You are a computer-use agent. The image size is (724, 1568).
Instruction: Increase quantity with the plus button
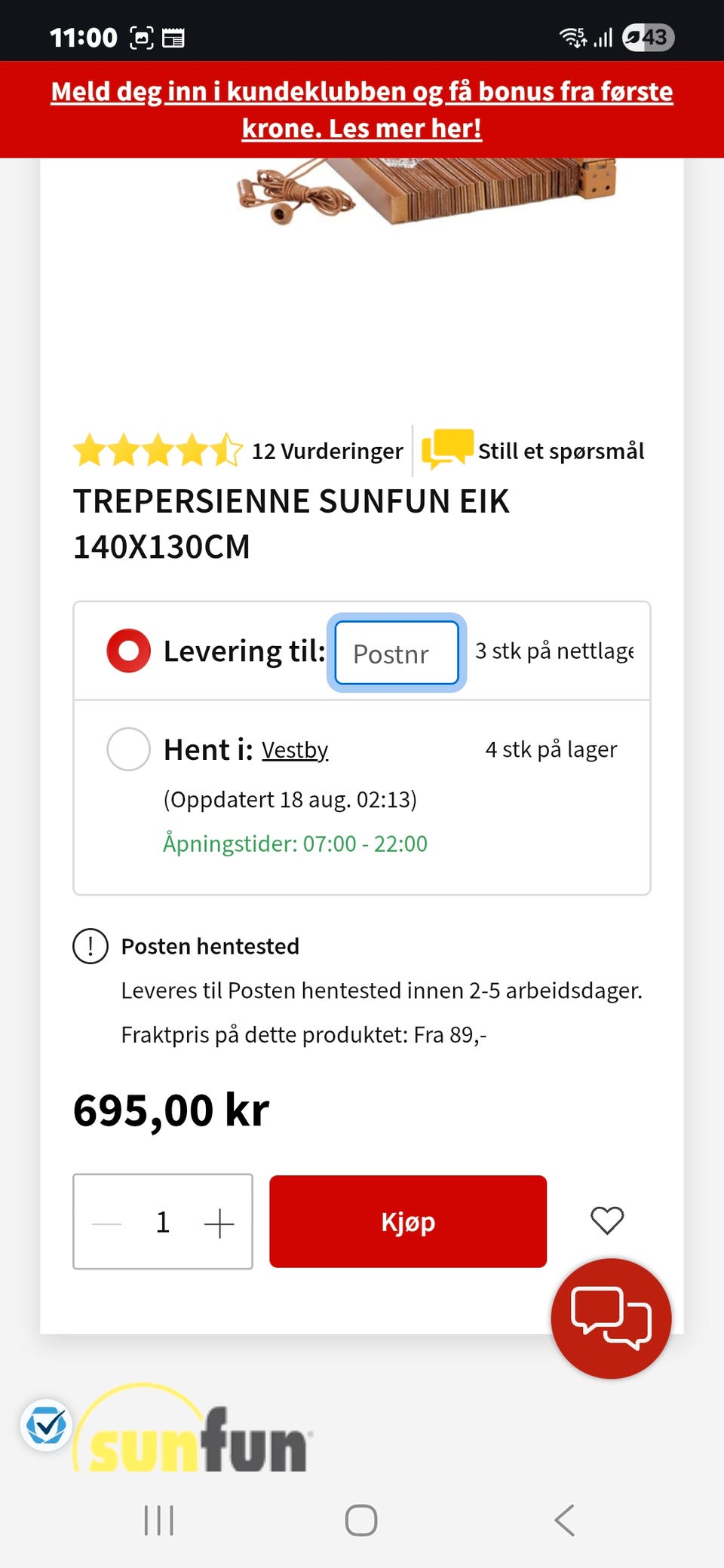(x=219, y=1223)
